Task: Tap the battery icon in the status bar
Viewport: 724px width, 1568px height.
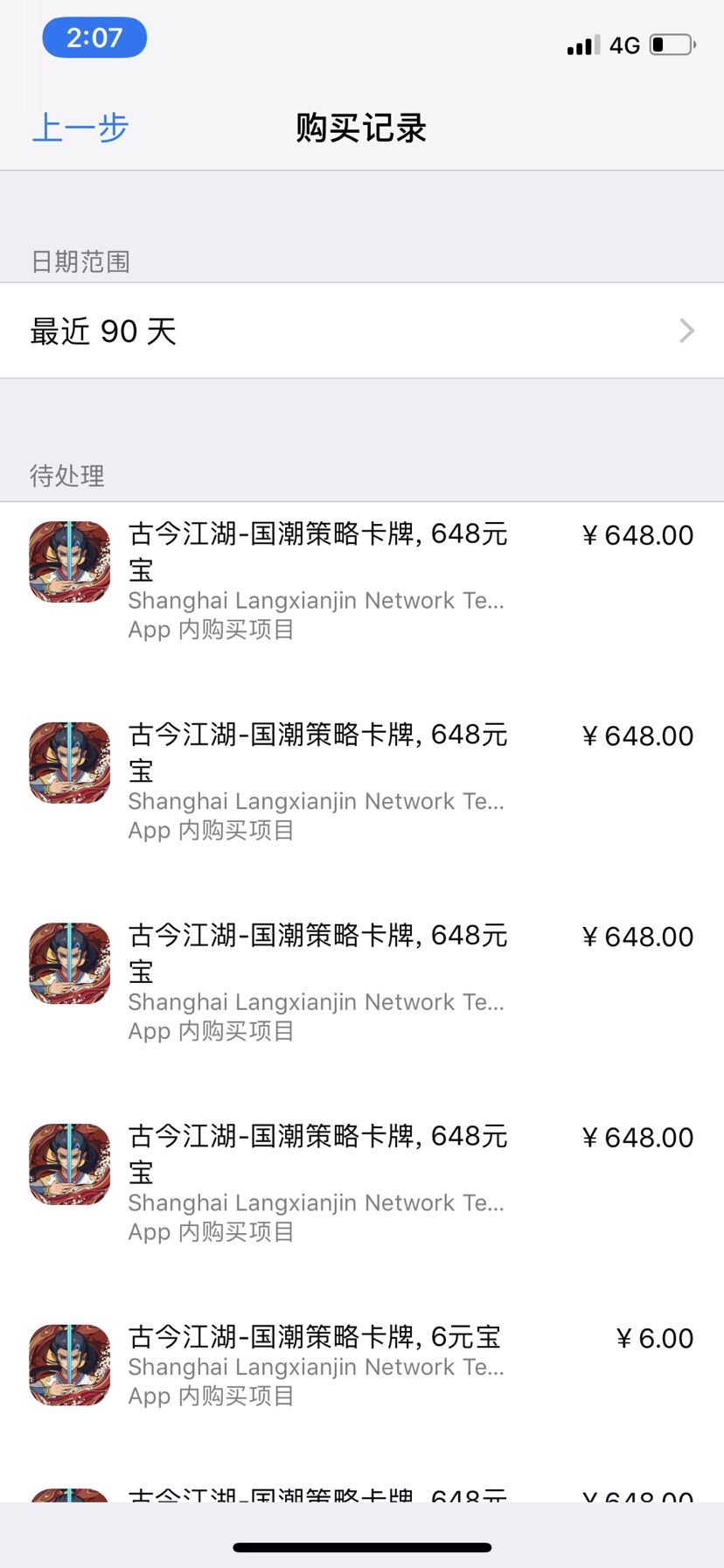Action: coord(669,45)
